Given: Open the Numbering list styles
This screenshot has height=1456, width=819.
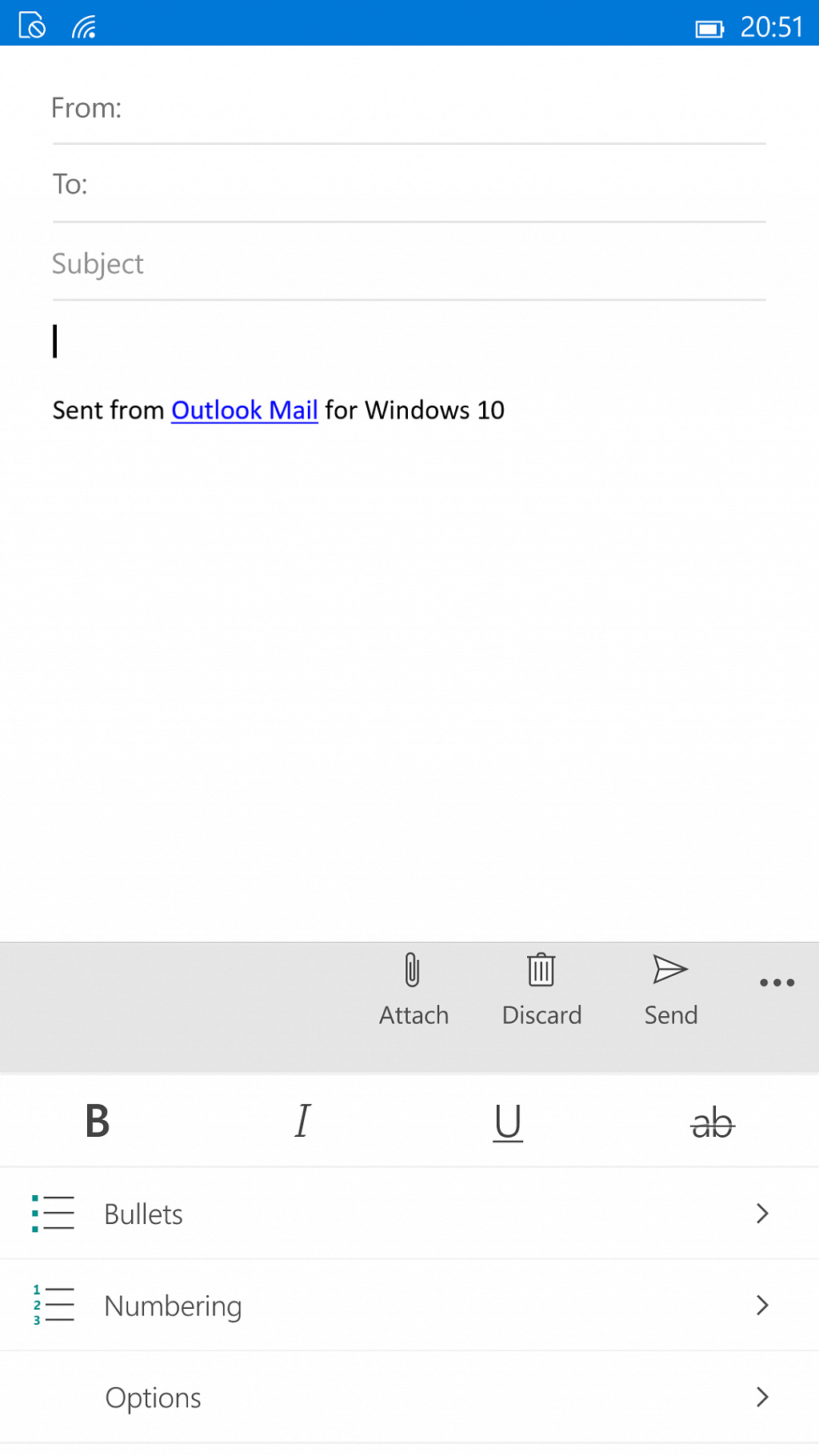Looking at the screenshot, I should [409, 1306].
